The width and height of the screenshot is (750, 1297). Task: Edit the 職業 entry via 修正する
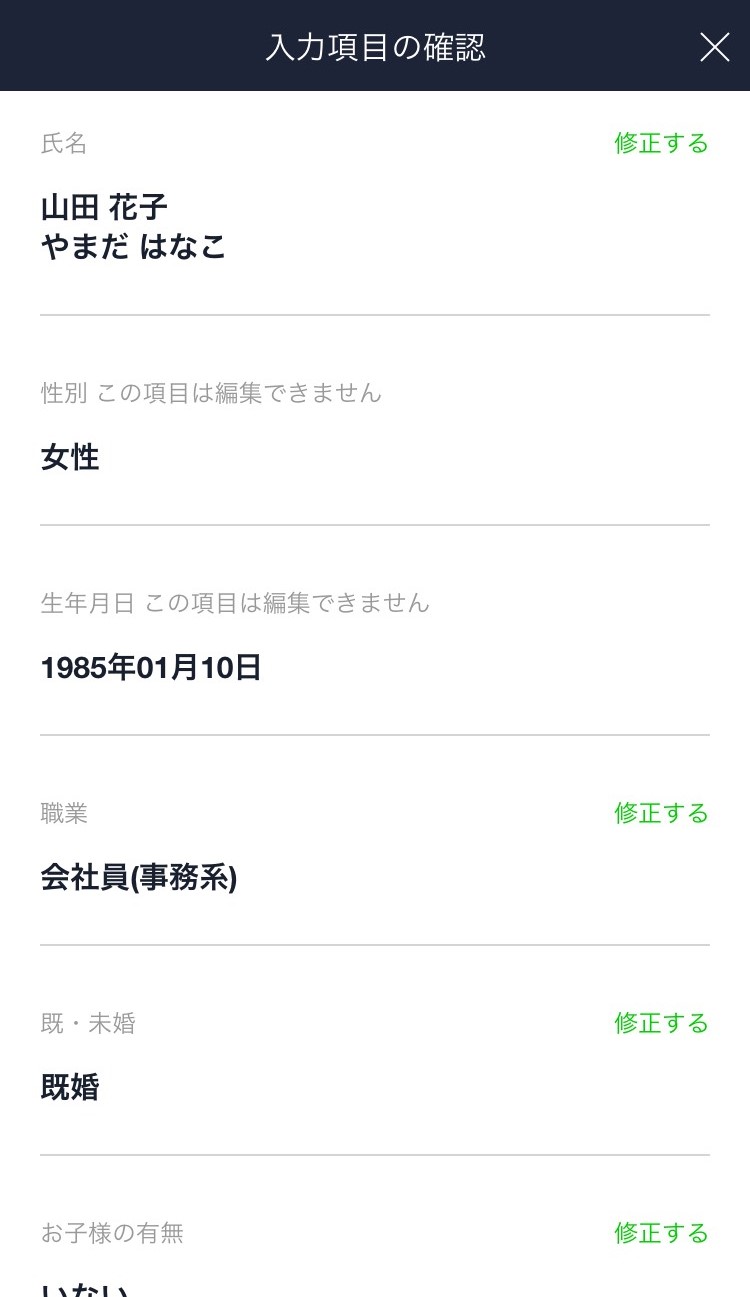[661, 814]
